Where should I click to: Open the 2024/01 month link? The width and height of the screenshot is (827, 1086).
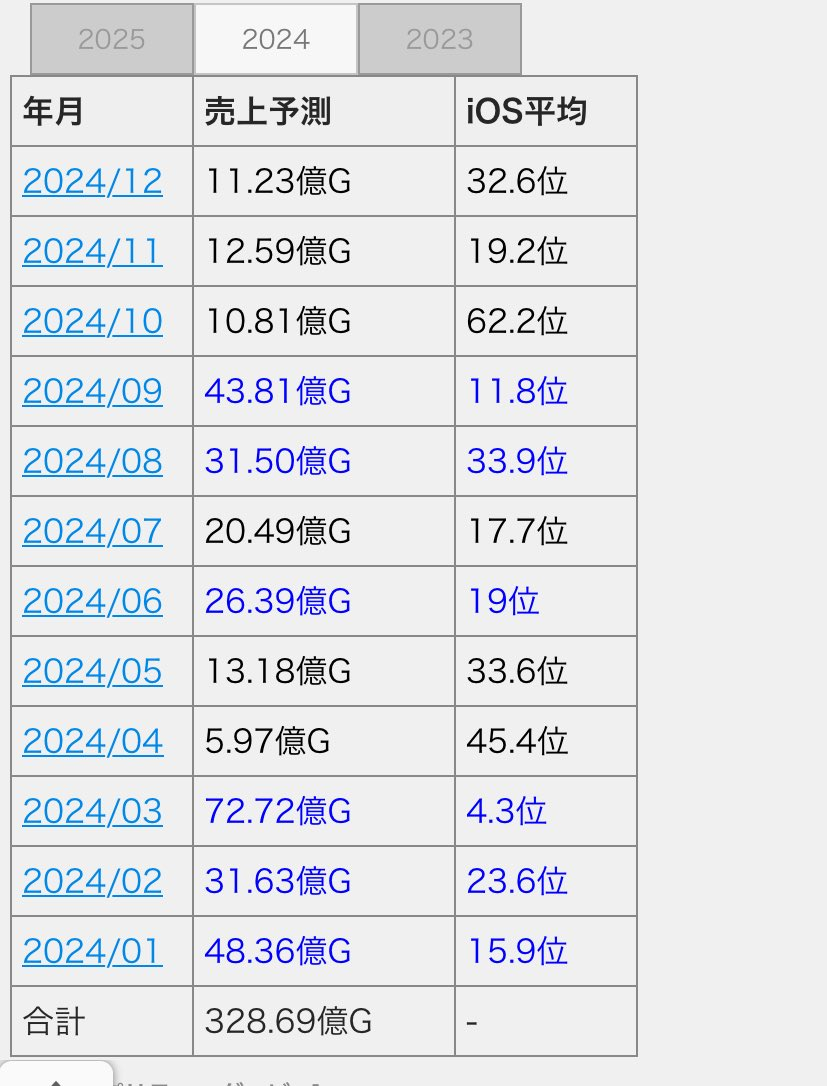point(92,951)
